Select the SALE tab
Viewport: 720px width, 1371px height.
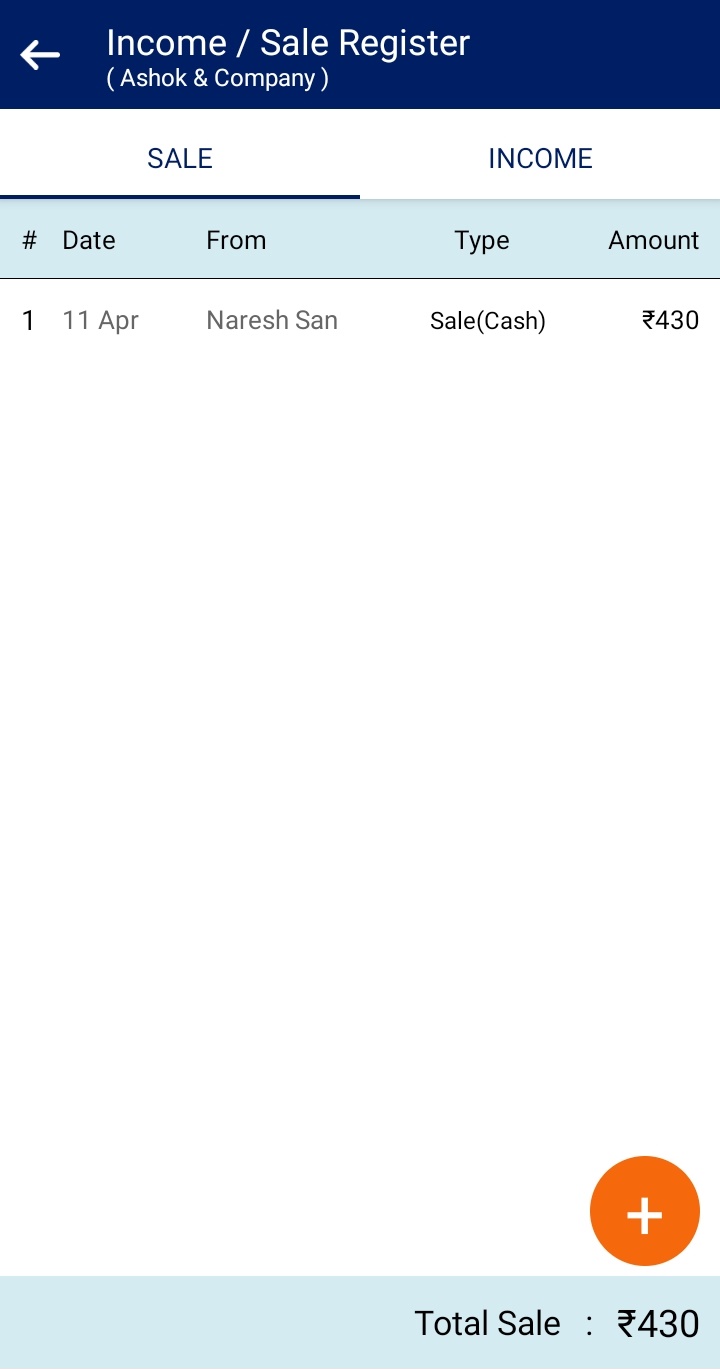180,158
